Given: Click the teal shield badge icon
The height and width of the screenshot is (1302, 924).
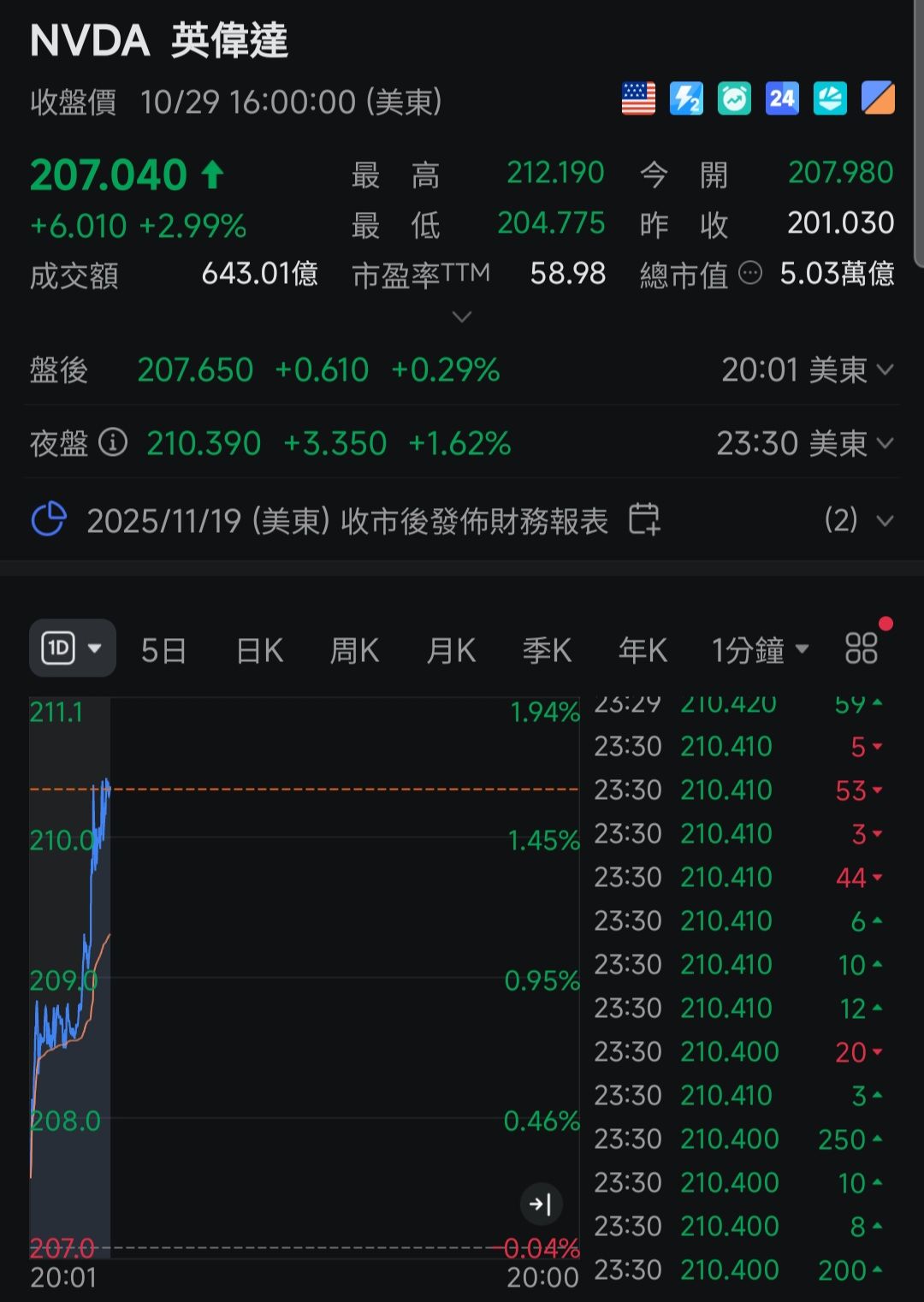Looking at the screenshot, I should point(829,98).
